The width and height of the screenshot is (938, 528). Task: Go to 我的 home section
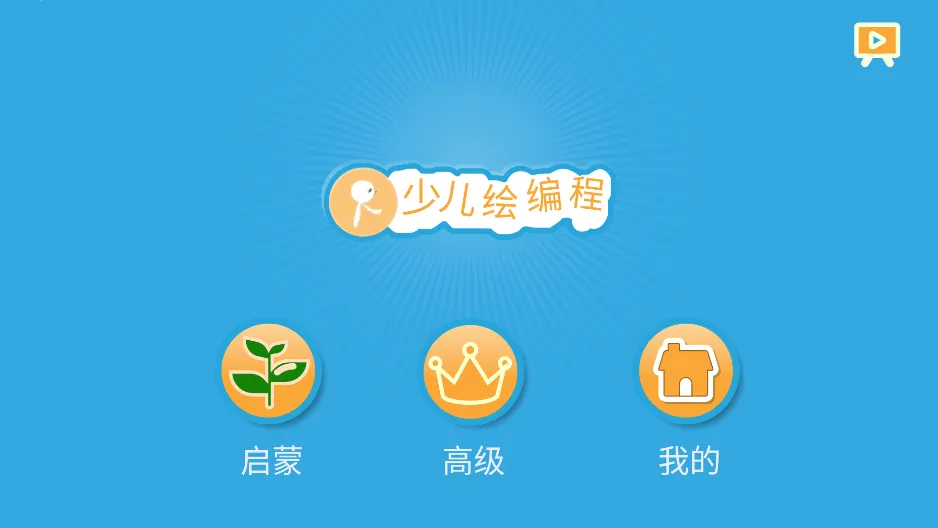(x=686, y=372)
